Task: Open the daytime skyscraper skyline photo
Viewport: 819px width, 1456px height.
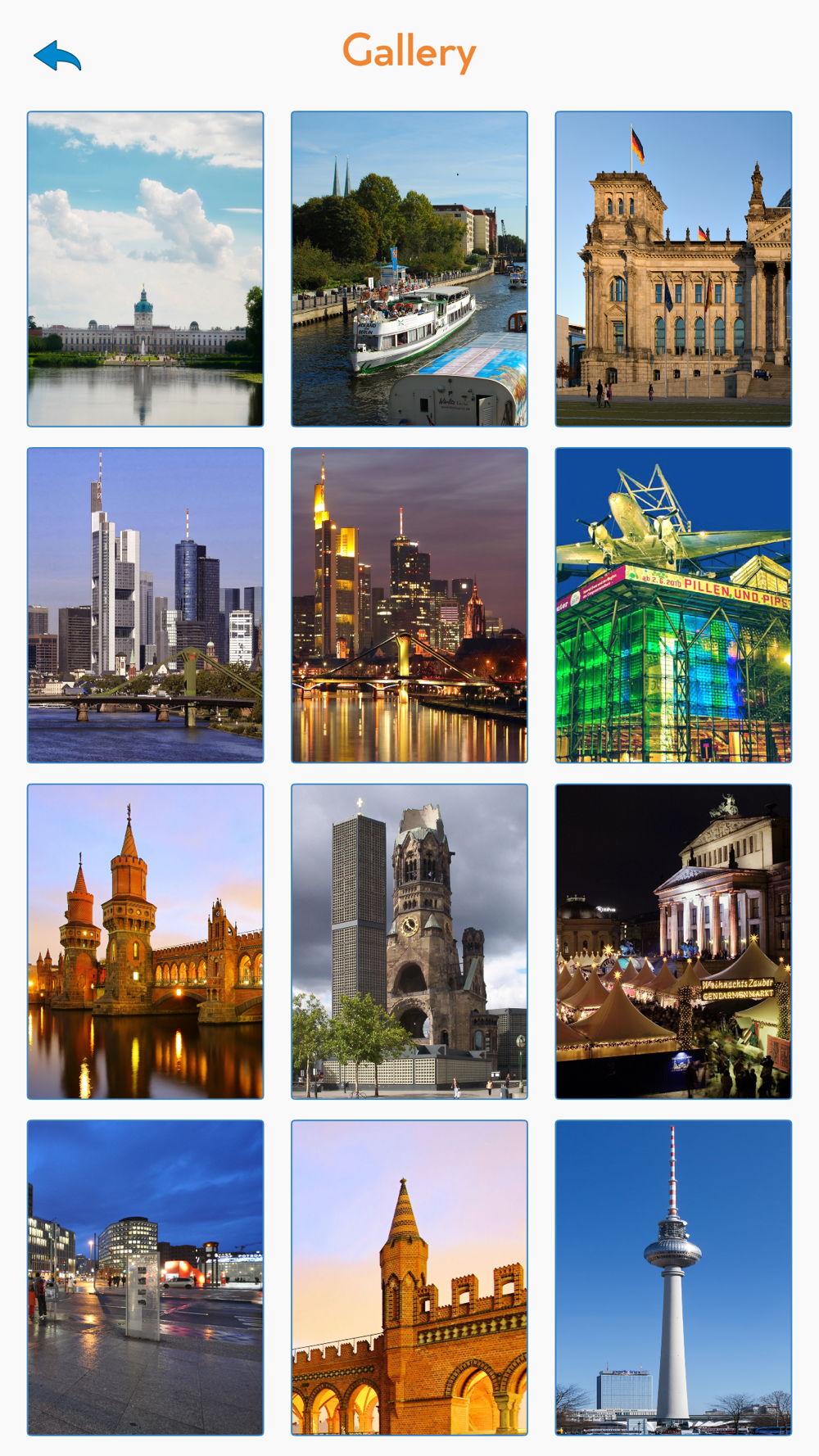Action: pyautogui.click(x=146, y=605)
